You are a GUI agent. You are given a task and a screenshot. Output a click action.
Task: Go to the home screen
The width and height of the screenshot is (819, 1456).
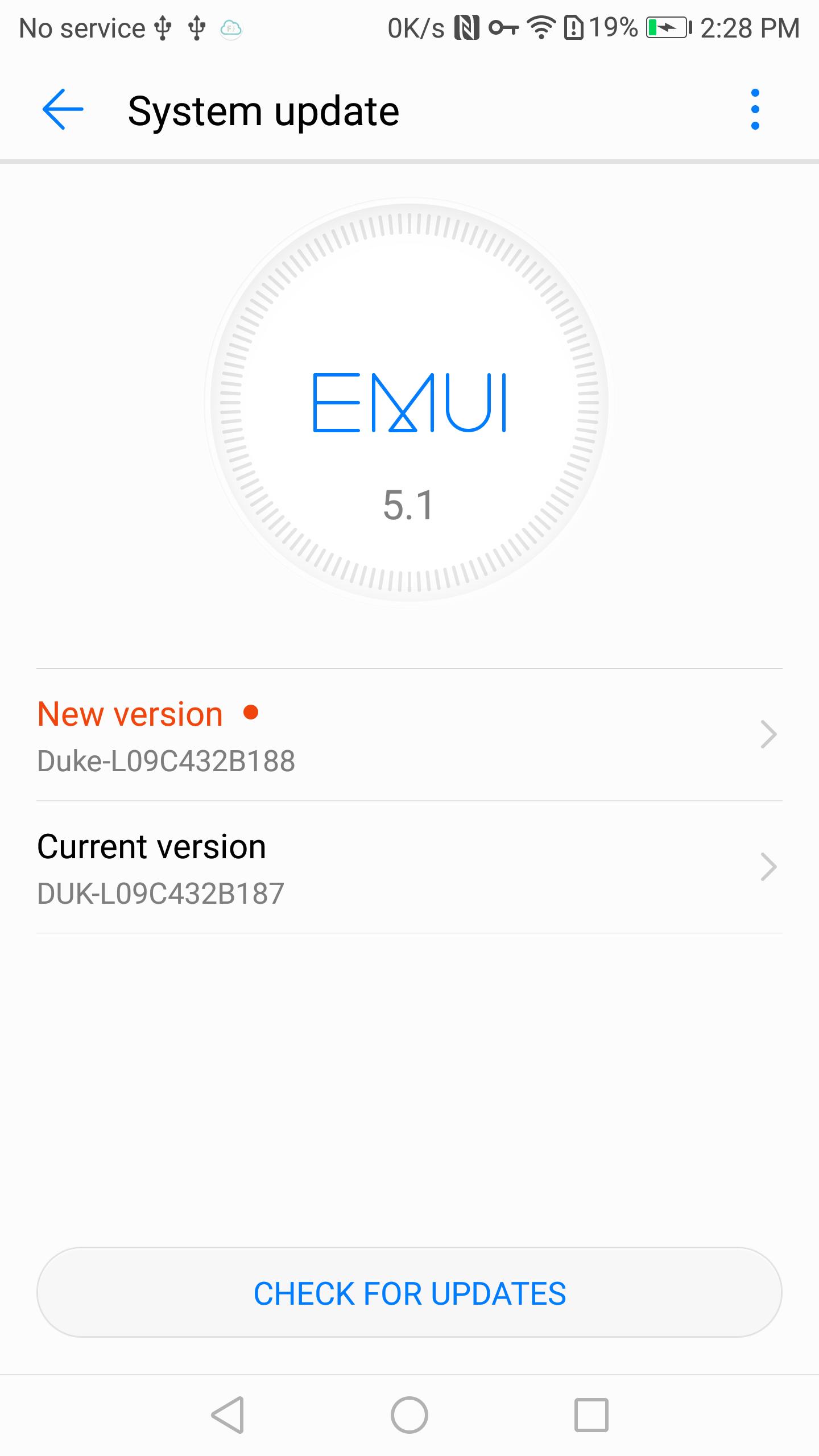pyautogui.click(x=409, y=1414)
